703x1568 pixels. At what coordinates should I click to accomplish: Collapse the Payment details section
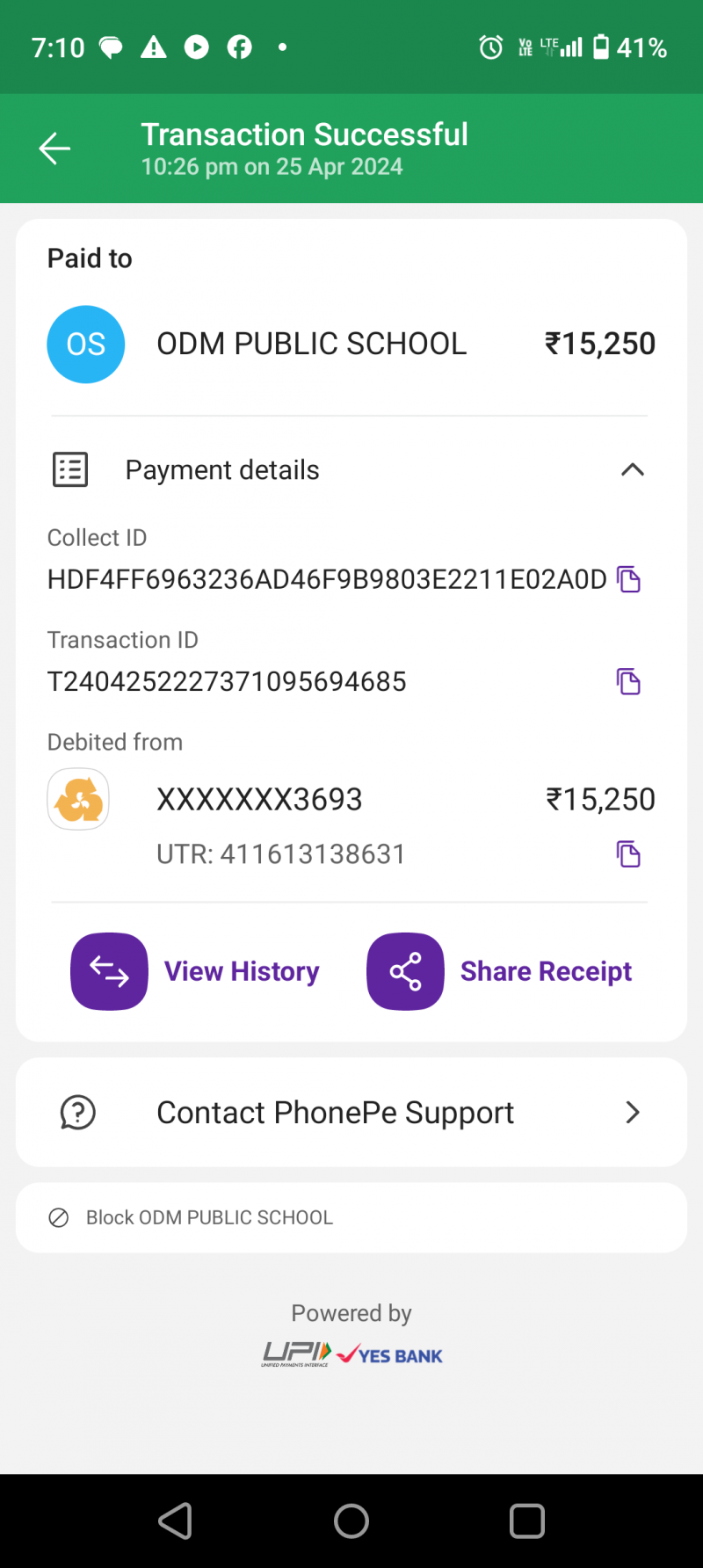pos(632,470)
